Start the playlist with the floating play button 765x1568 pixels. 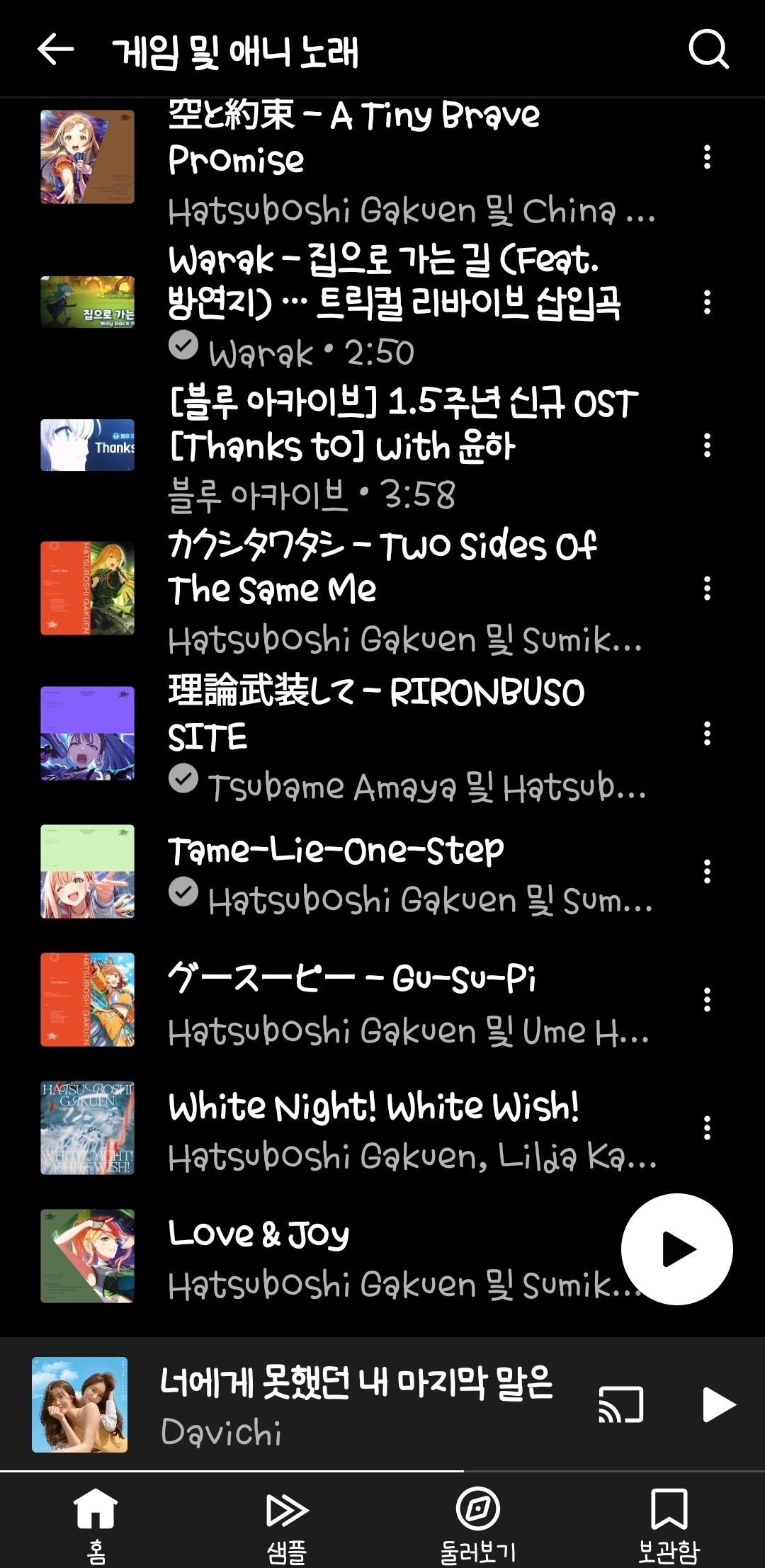[x=676, y=1249]
